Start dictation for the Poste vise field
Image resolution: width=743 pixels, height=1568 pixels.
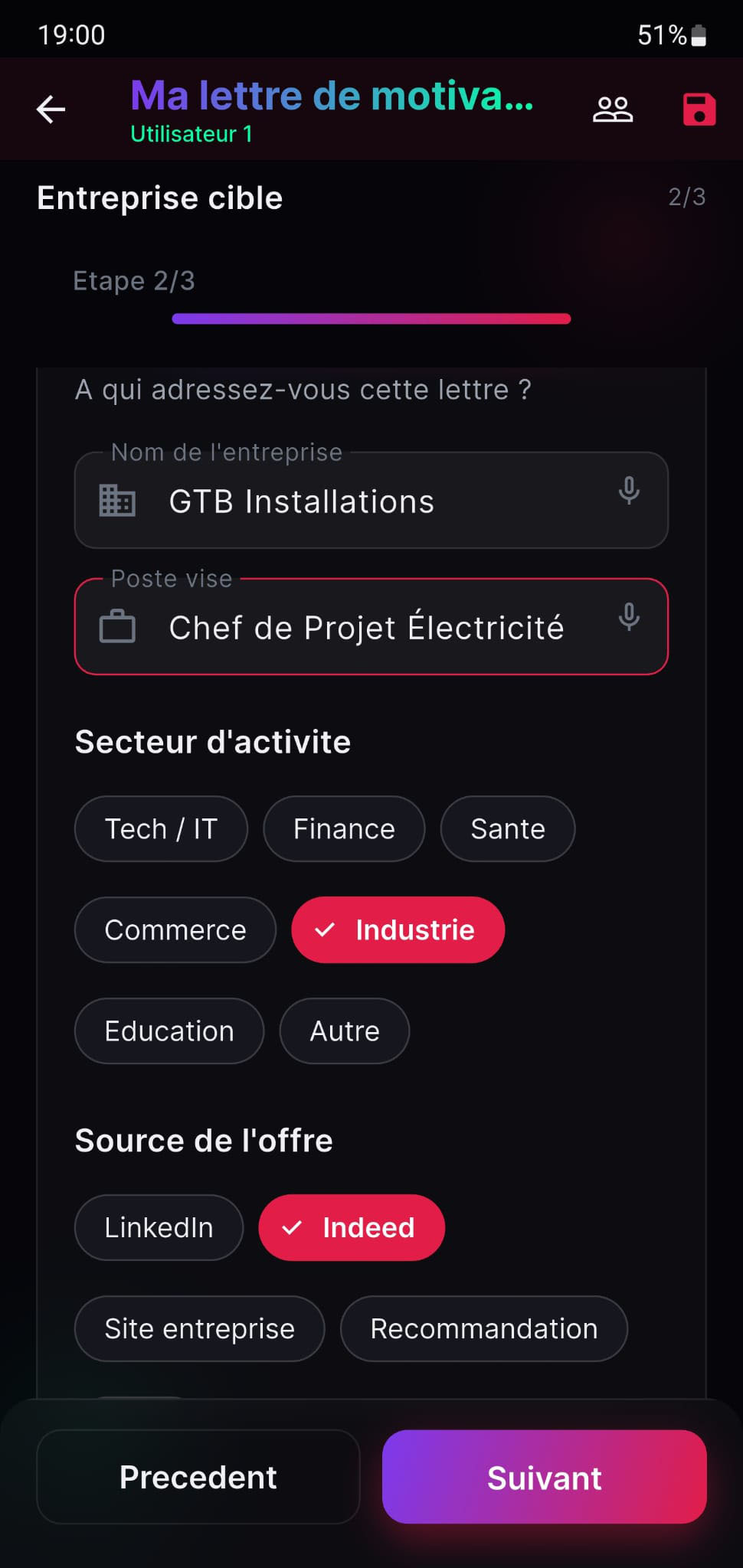[629, 619]
